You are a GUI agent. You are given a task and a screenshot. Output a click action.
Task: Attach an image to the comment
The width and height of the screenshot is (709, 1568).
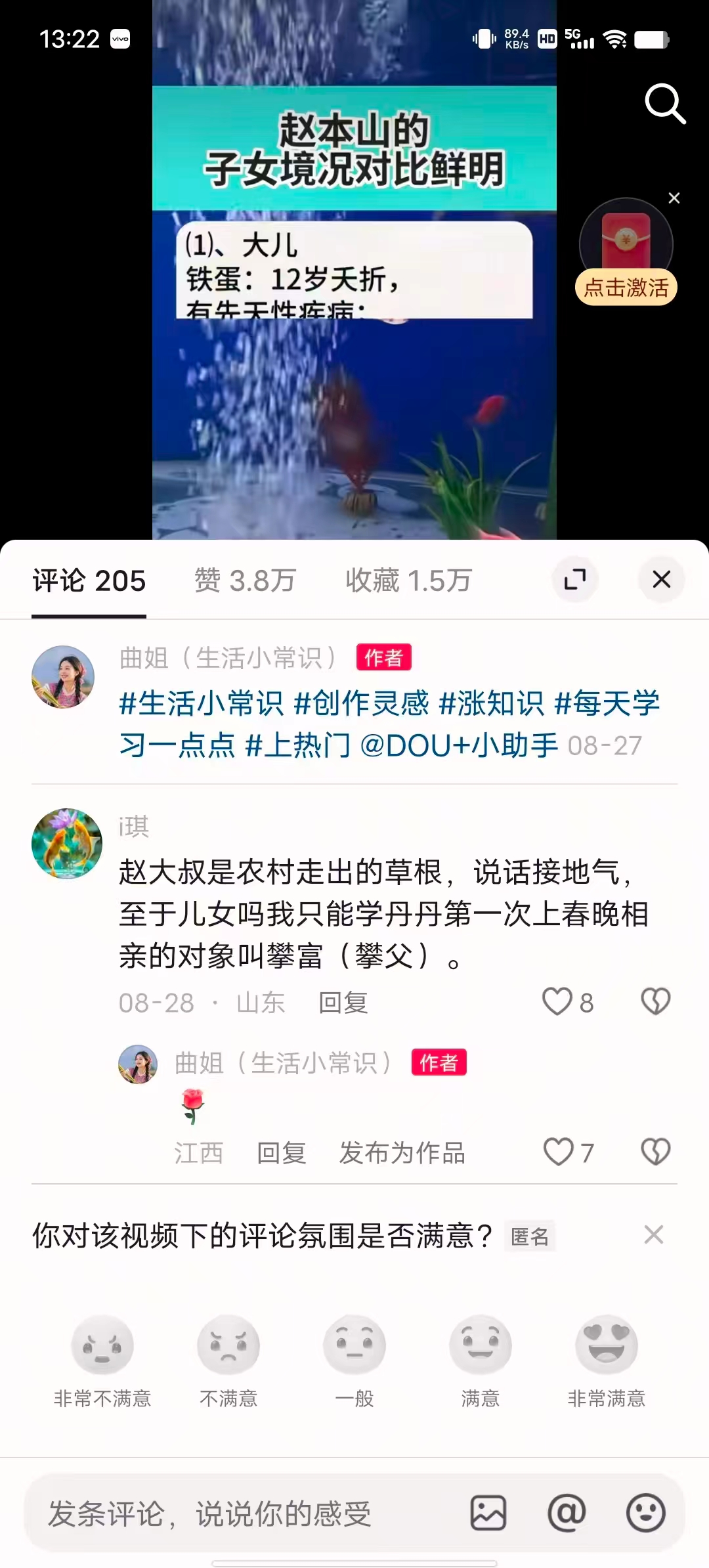click(x=488, y=1514)
